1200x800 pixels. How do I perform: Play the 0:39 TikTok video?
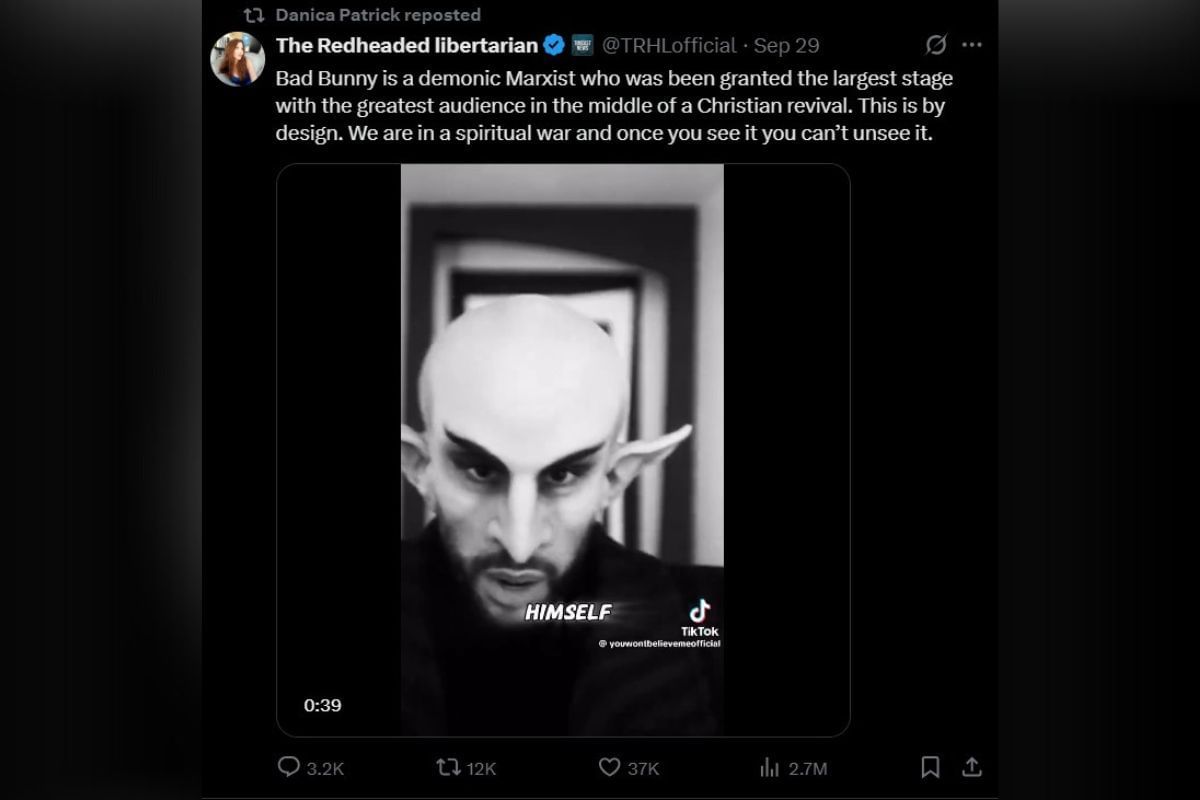562,450
